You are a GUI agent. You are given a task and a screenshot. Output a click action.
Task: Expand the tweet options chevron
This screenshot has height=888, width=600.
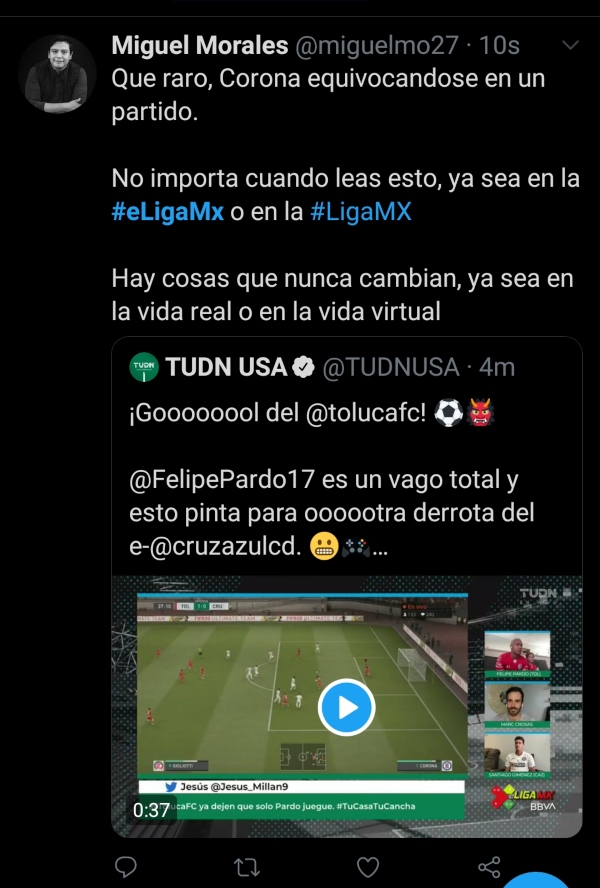pyautogui.click(x=571, y=46)
